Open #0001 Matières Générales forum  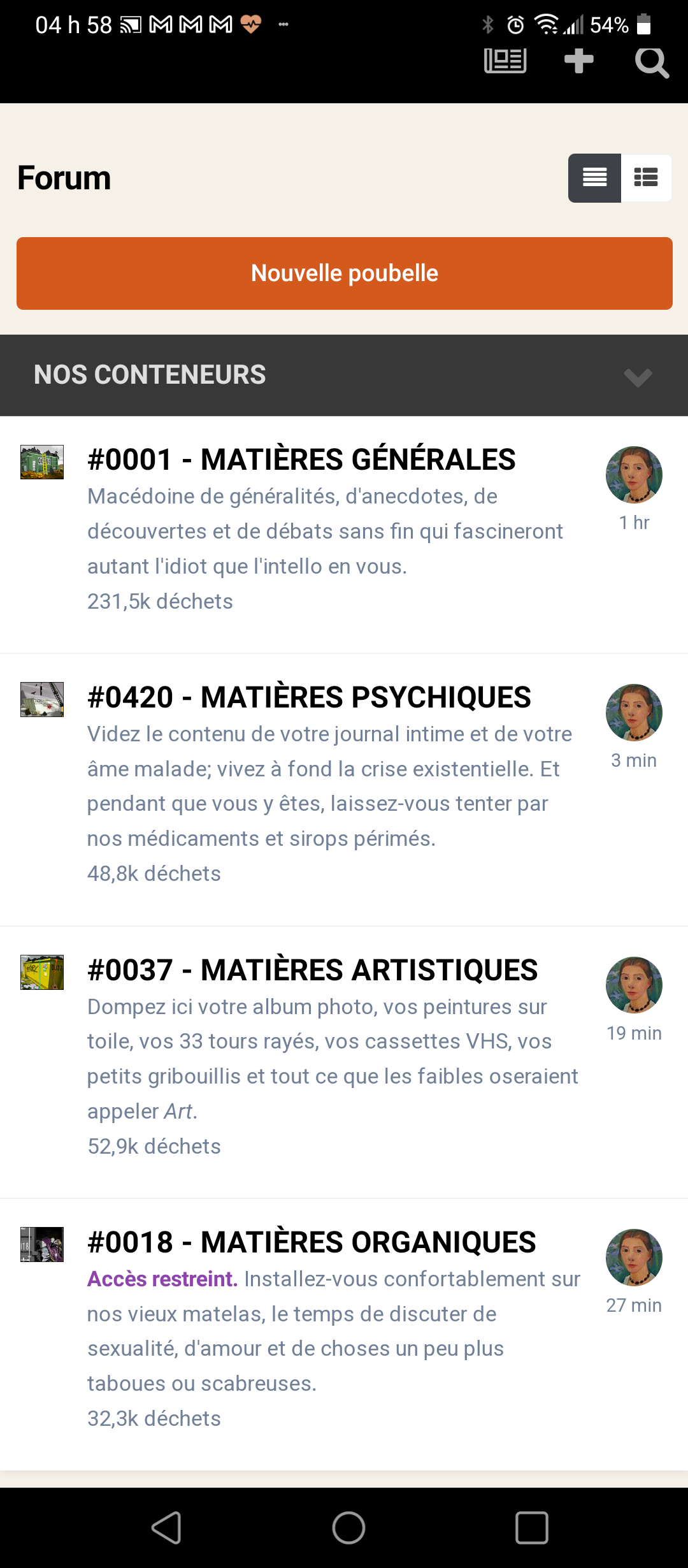tap(301, 460)
